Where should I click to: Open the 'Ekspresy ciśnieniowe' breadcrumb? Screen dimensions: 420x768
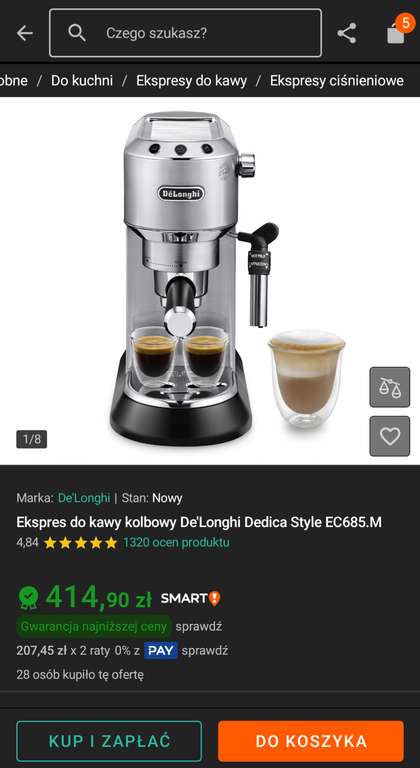pyautogui.click(x=337, y=80)
